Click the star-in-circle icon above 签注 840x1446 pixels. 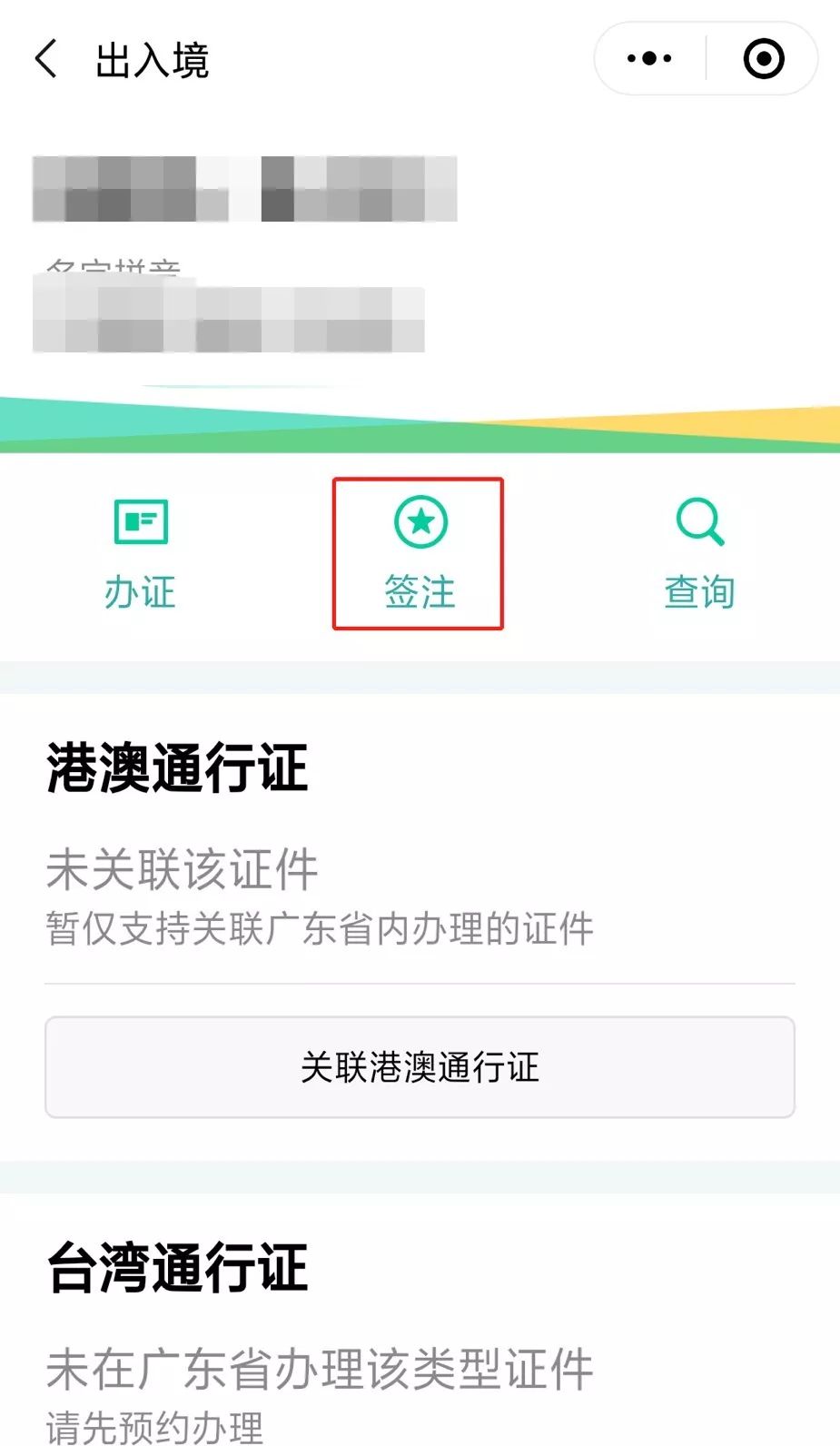point(420,522)
